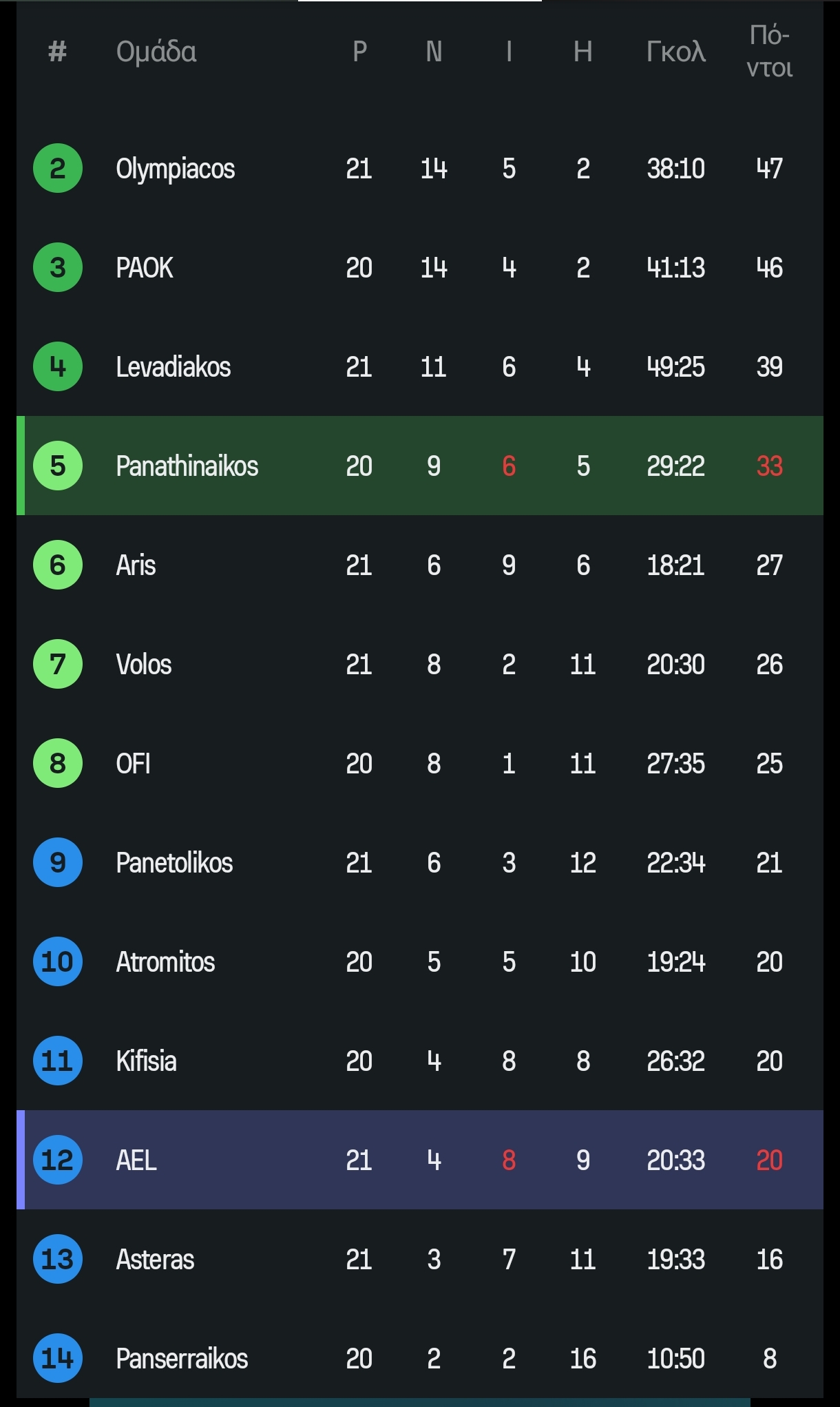The height and width of the screenshot is (1407, 840).
Task: Click the highlighted rank 5 badge for Panathinaikos
Action: tap(57, 466)
